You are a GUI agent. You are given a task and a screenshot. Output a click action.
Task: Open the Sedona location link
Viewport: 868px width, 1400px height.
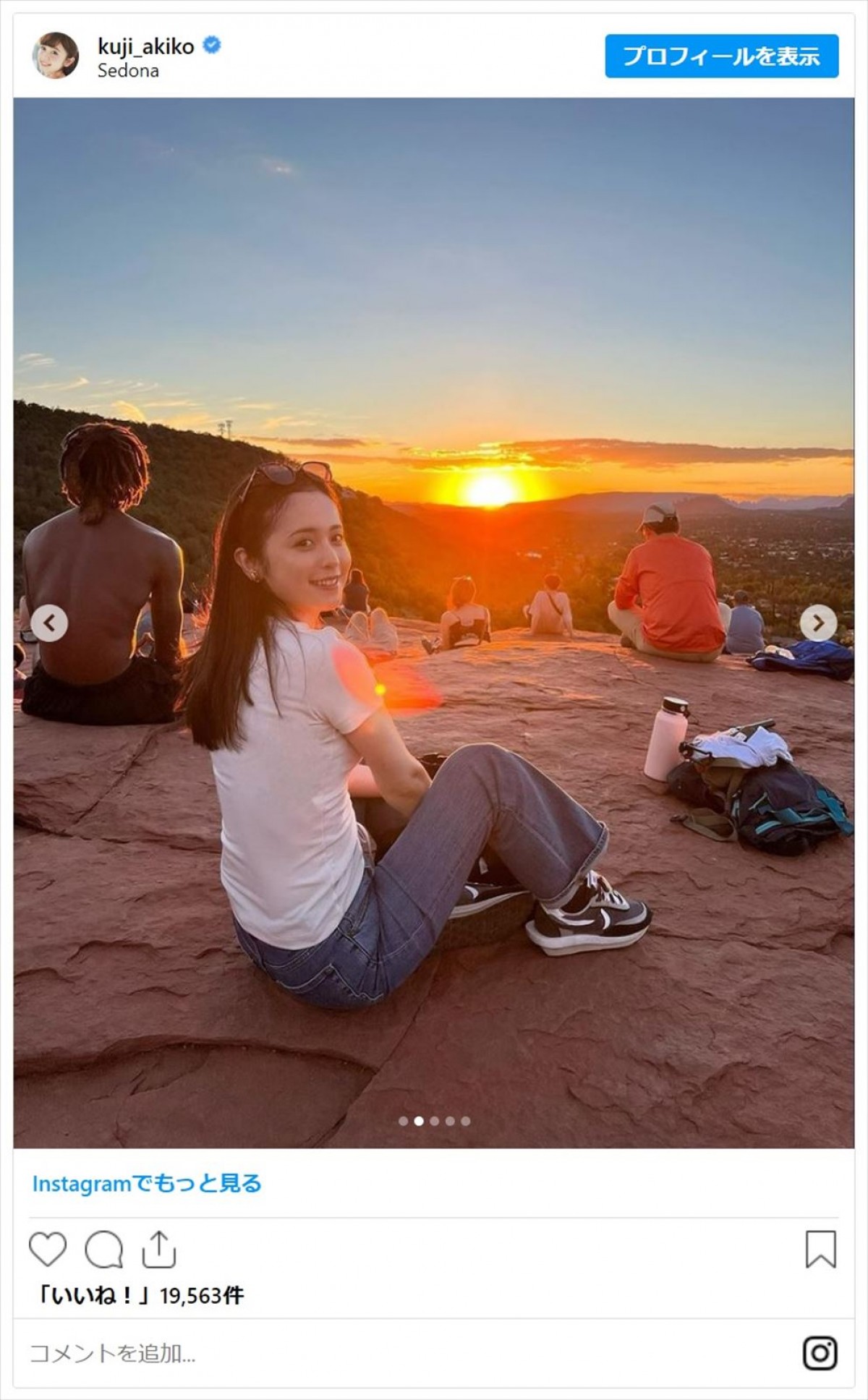pos(128,71)
